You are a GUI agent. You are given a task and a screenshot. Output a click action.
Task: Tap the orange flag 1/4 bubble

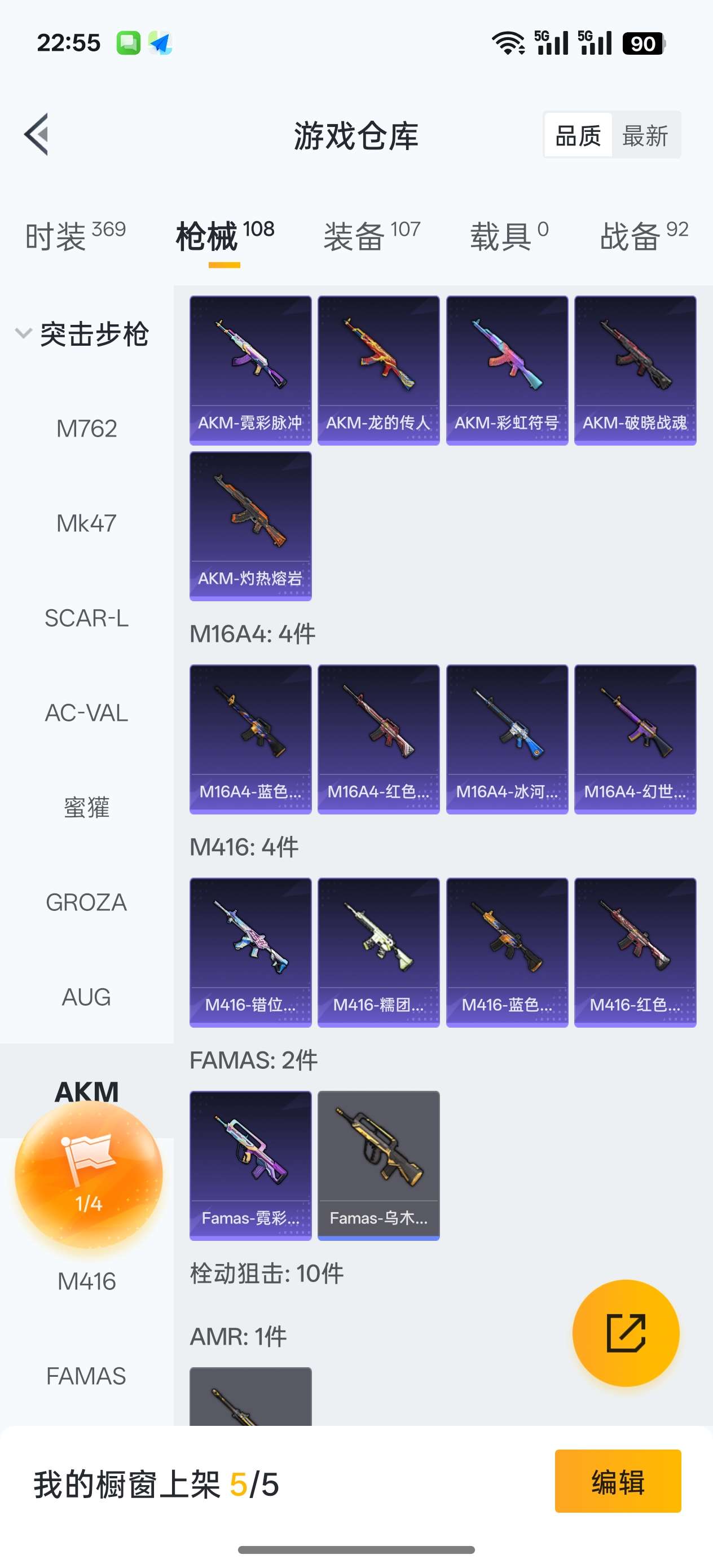[x=89, y=1175]
